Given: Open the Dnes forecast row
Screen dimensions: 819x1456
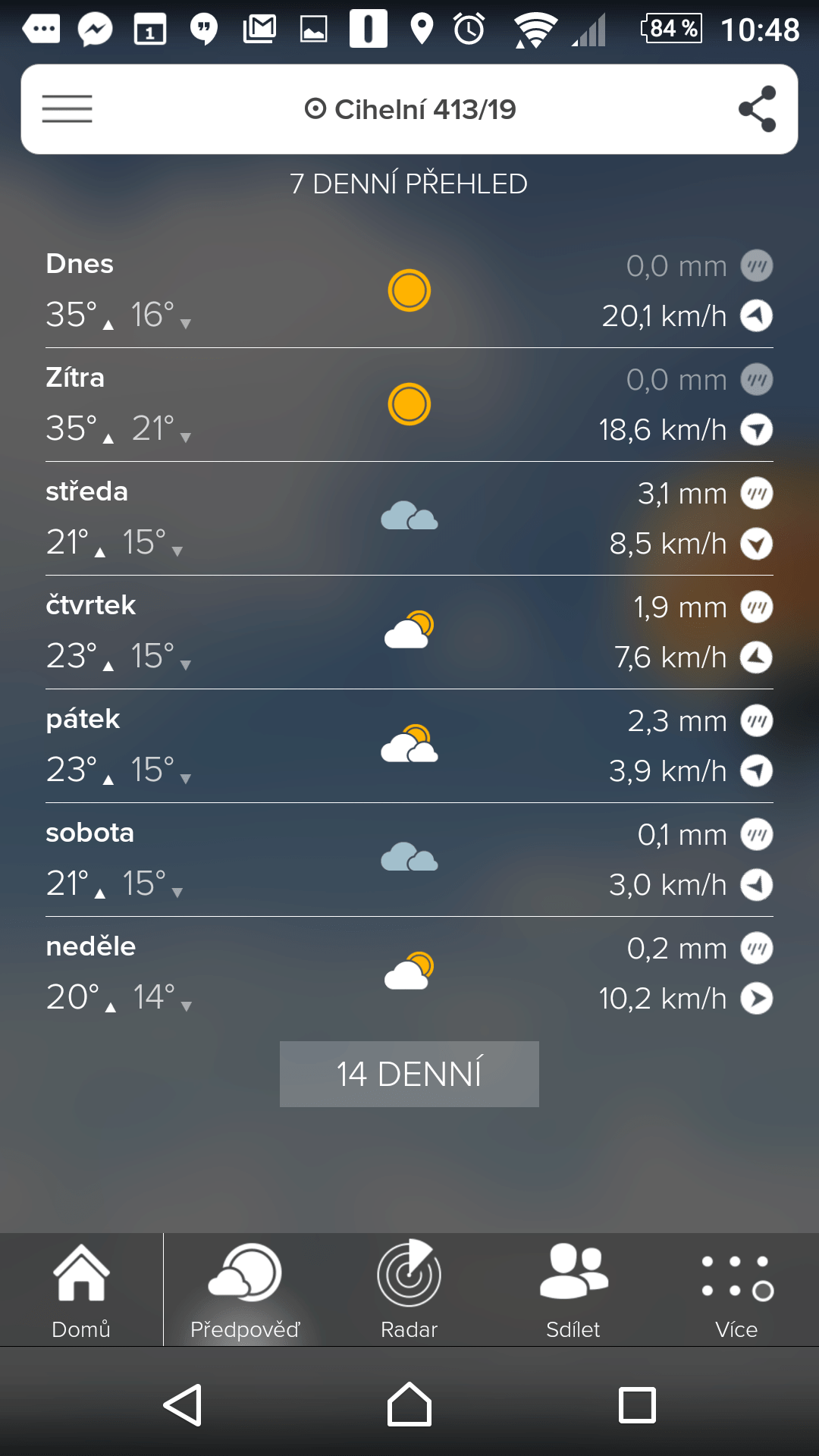Looking at the screenshot, I should tap(409, 292).
